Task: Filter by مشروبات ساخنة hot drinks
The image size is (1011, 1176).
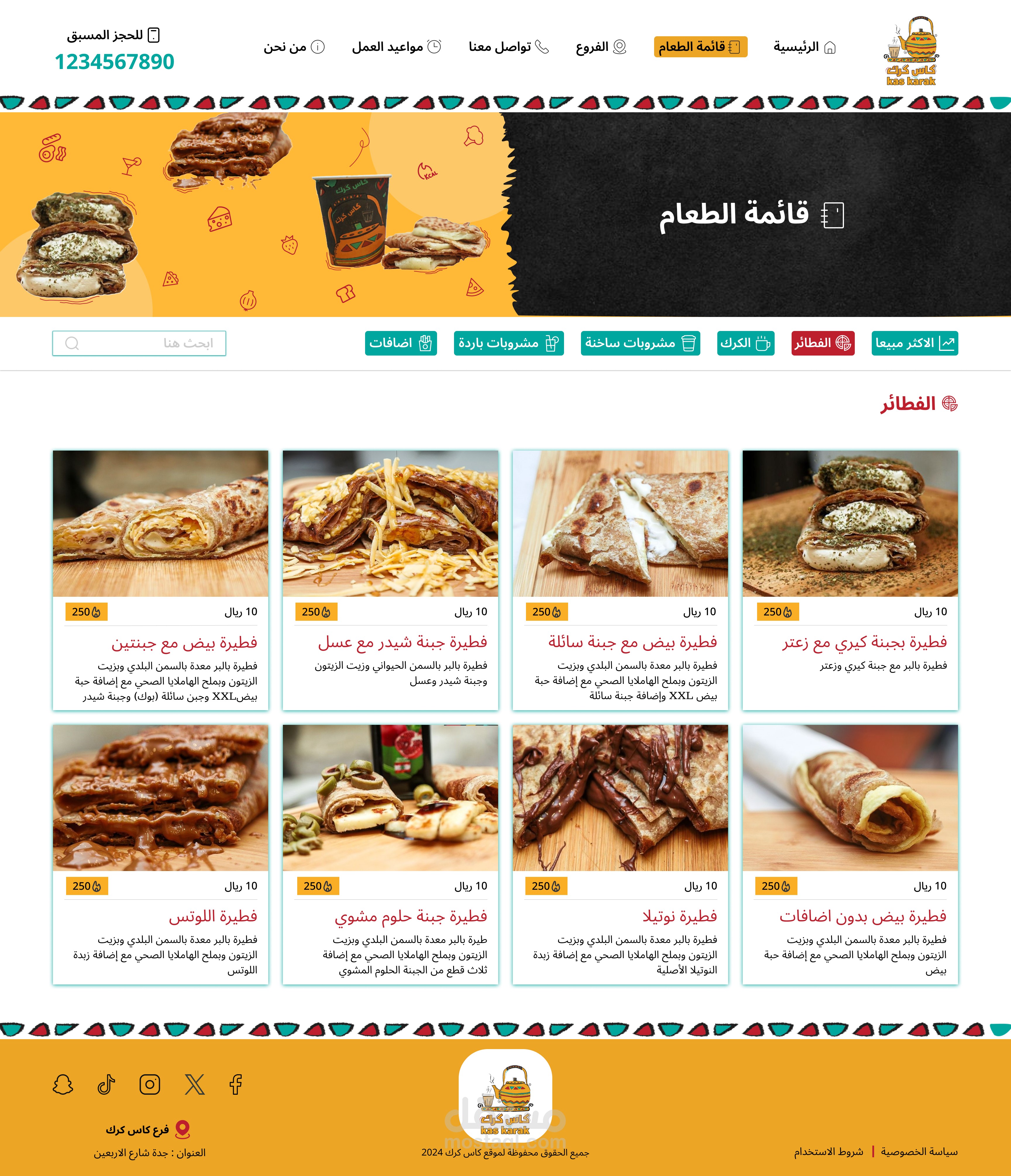Action: click(x=640, y=343)
